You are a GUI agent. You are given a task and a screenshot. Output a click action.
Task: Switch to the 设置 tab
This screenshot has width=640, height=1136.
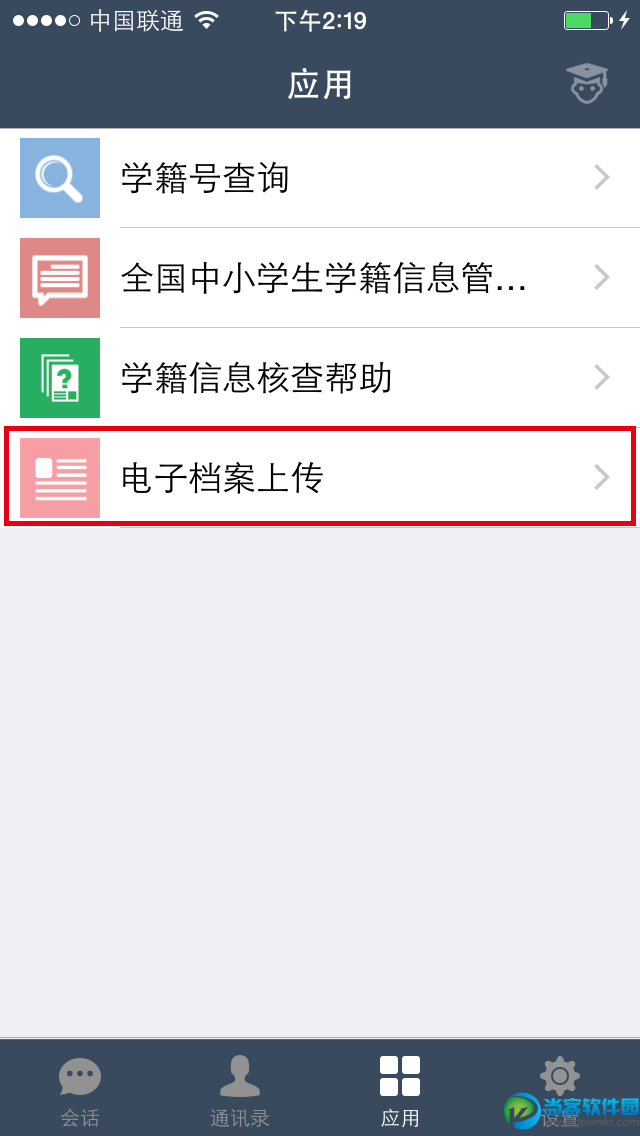click(x=560, y=1088)
